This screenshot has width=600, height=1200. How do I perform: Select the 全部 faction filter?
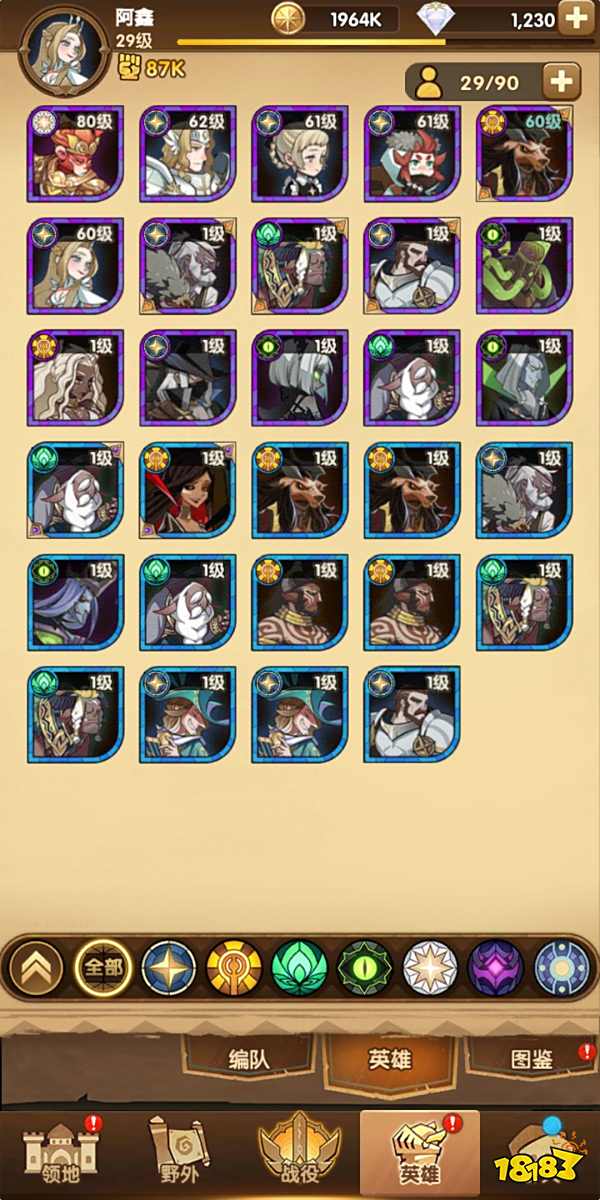point(103,968)
